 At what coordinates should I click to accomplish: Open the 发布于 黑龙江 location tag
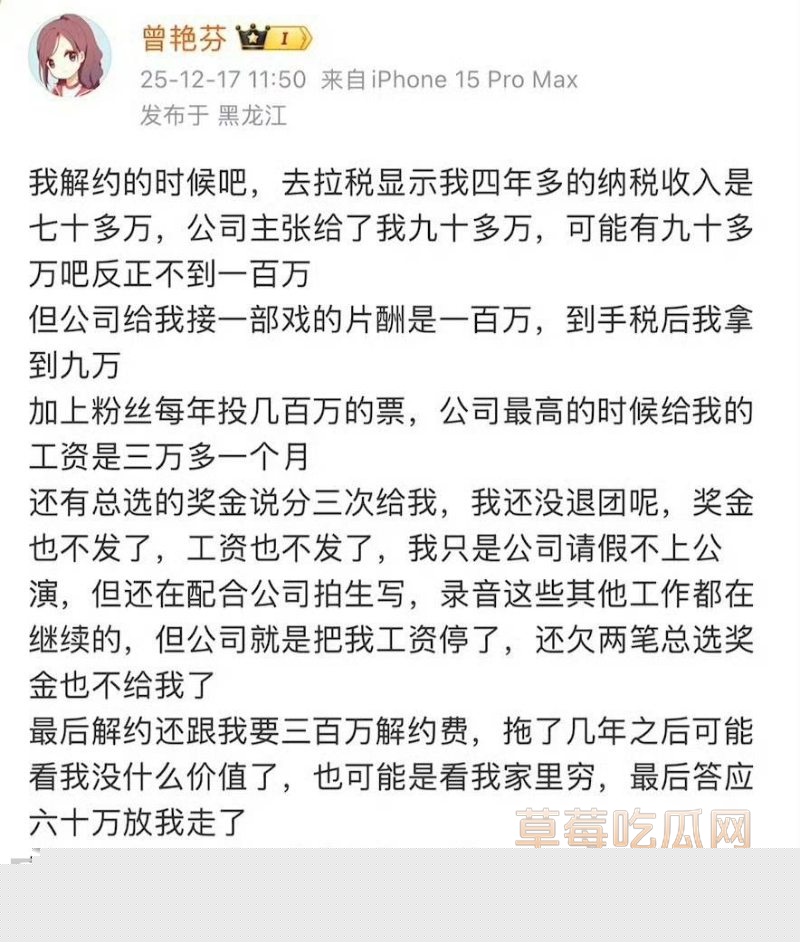click(x=217, y=115)
